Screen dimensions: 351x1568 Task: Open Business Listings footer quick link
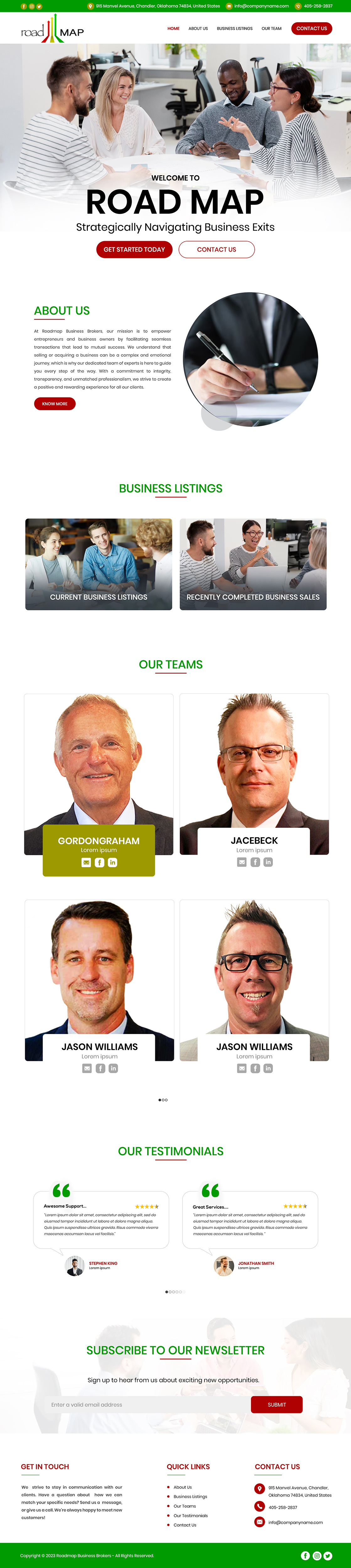click(x=190, y=1497)
